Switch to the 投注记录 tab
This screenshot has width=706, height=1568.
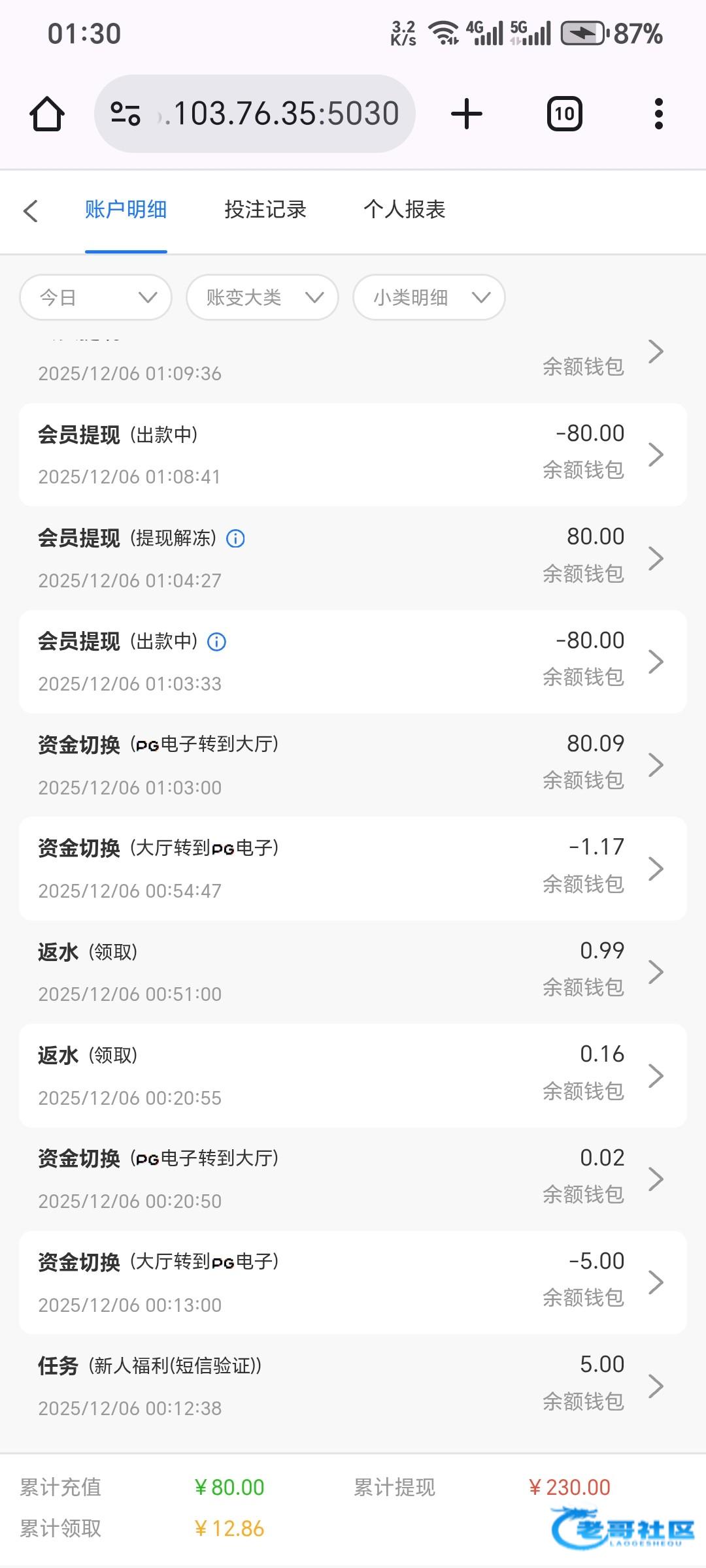[x=265, y=209]
